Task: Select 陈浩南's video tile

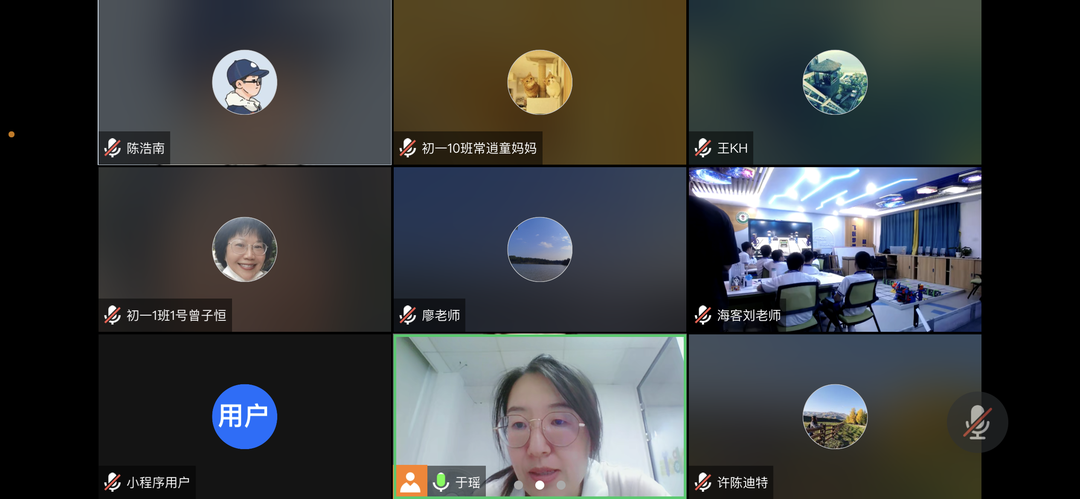Action: coord(244,82)
